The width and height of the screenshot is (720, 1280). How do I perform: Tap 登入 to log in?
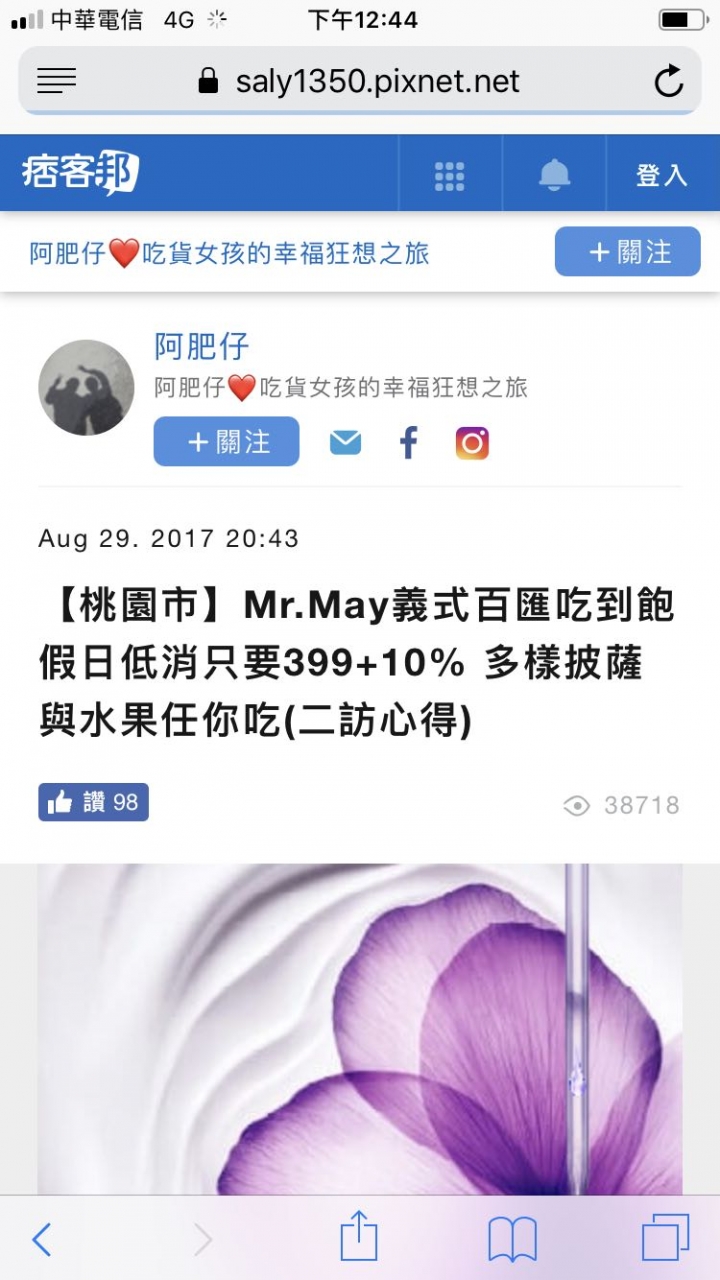(x=661, y=175)
